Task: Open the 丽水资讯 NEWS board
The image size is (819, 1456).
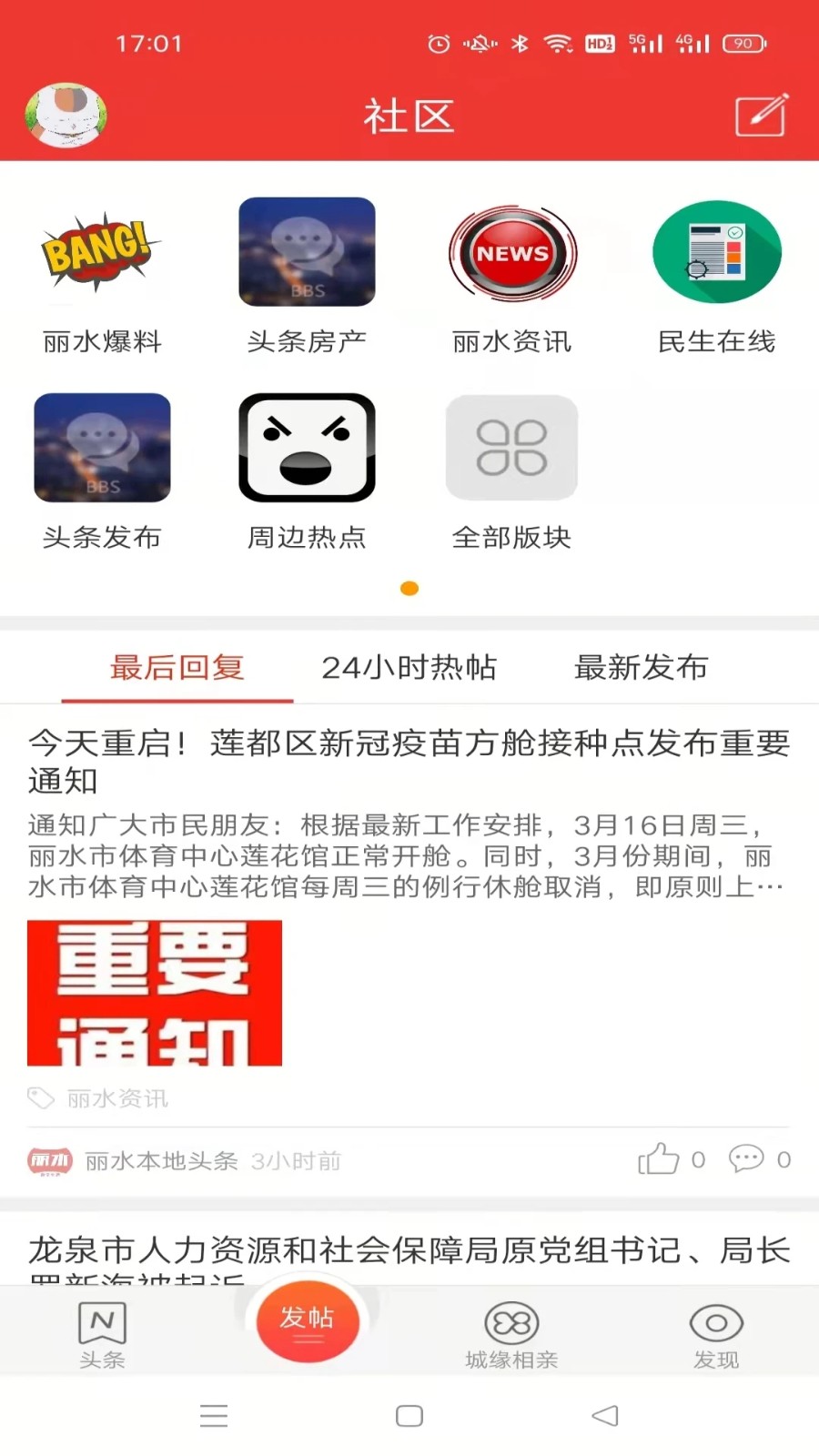Action: click(x=512, y=253)
